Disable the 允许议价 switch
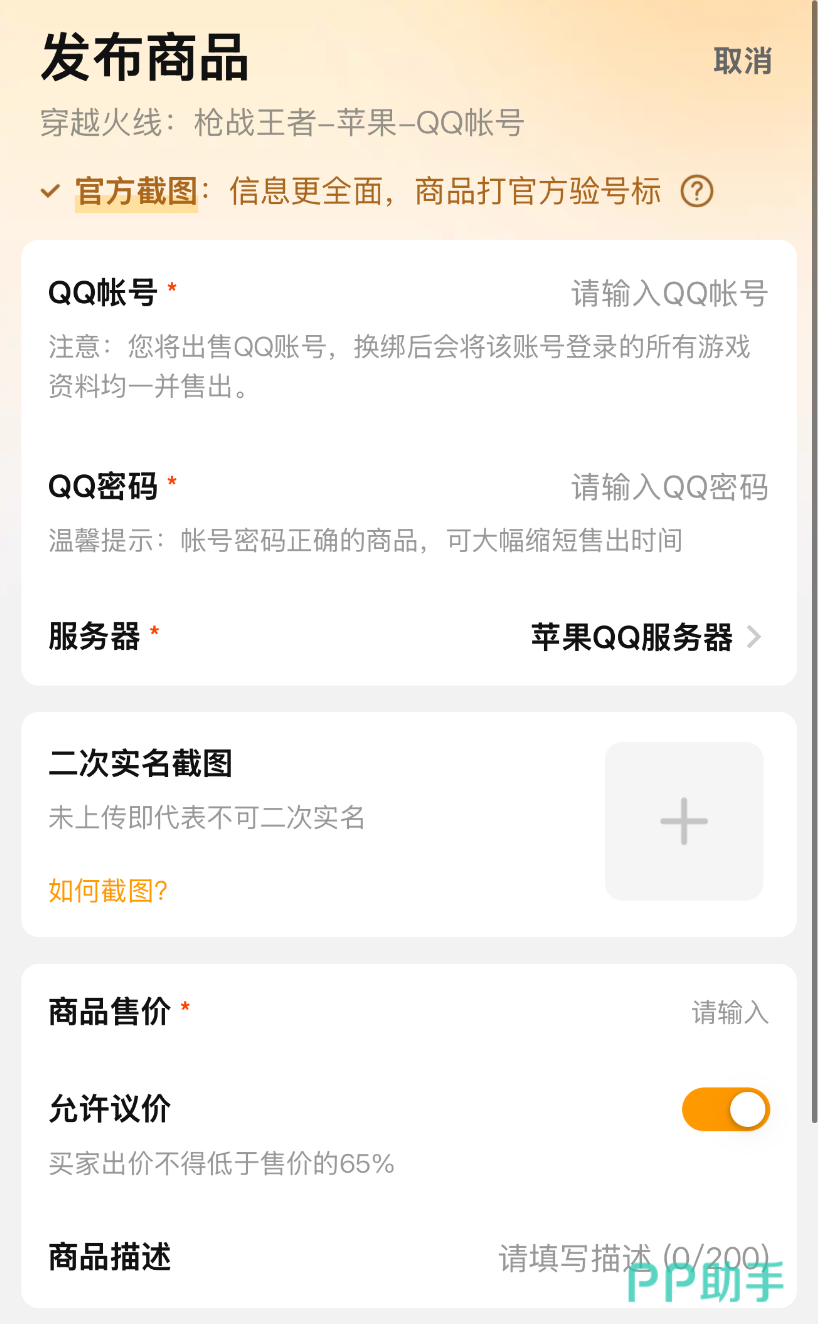818x1324 pixels. click(726, 1110)
